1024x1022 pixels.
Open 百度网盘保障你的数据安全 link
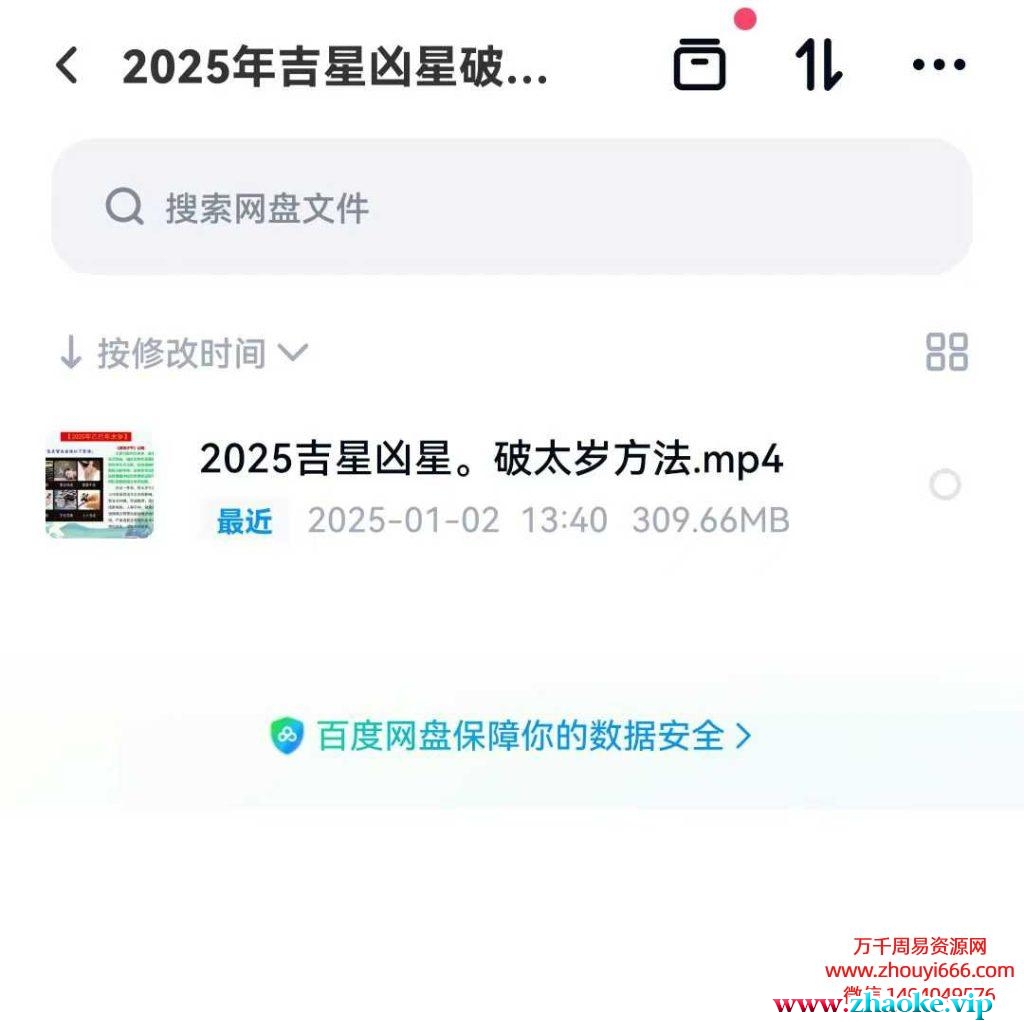[x=511, y=736]
